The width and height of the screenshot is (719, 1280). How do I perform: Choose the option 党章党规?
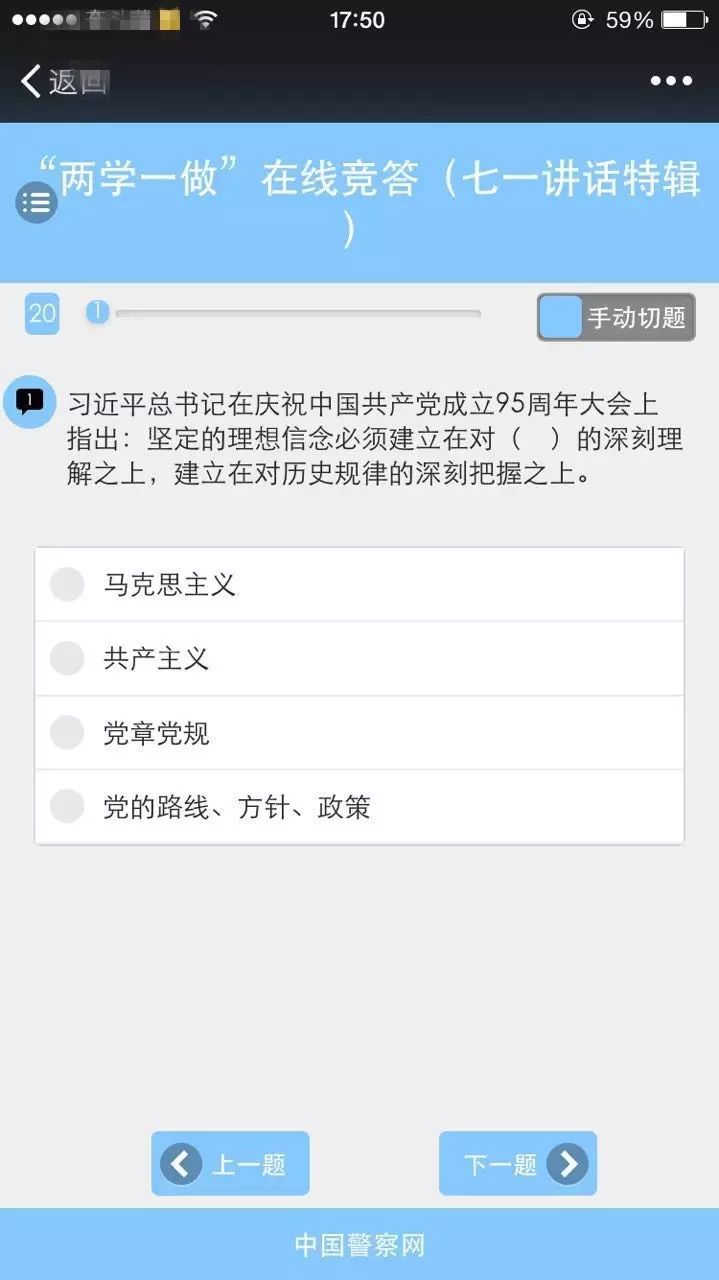tap(359, 733)
